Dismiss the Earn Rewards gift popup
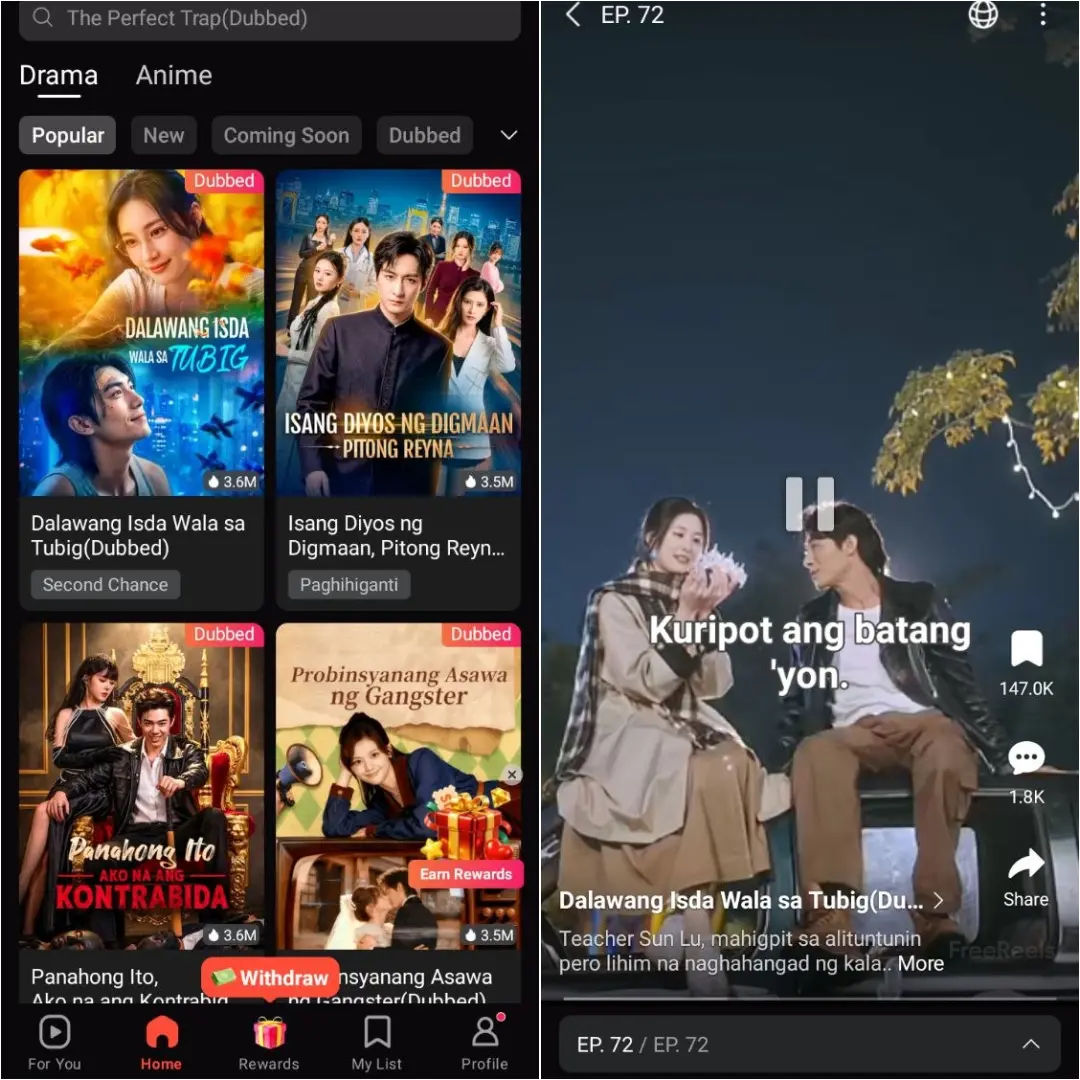The width and height of the screenshot is (1080, 1080). [512, 775]
